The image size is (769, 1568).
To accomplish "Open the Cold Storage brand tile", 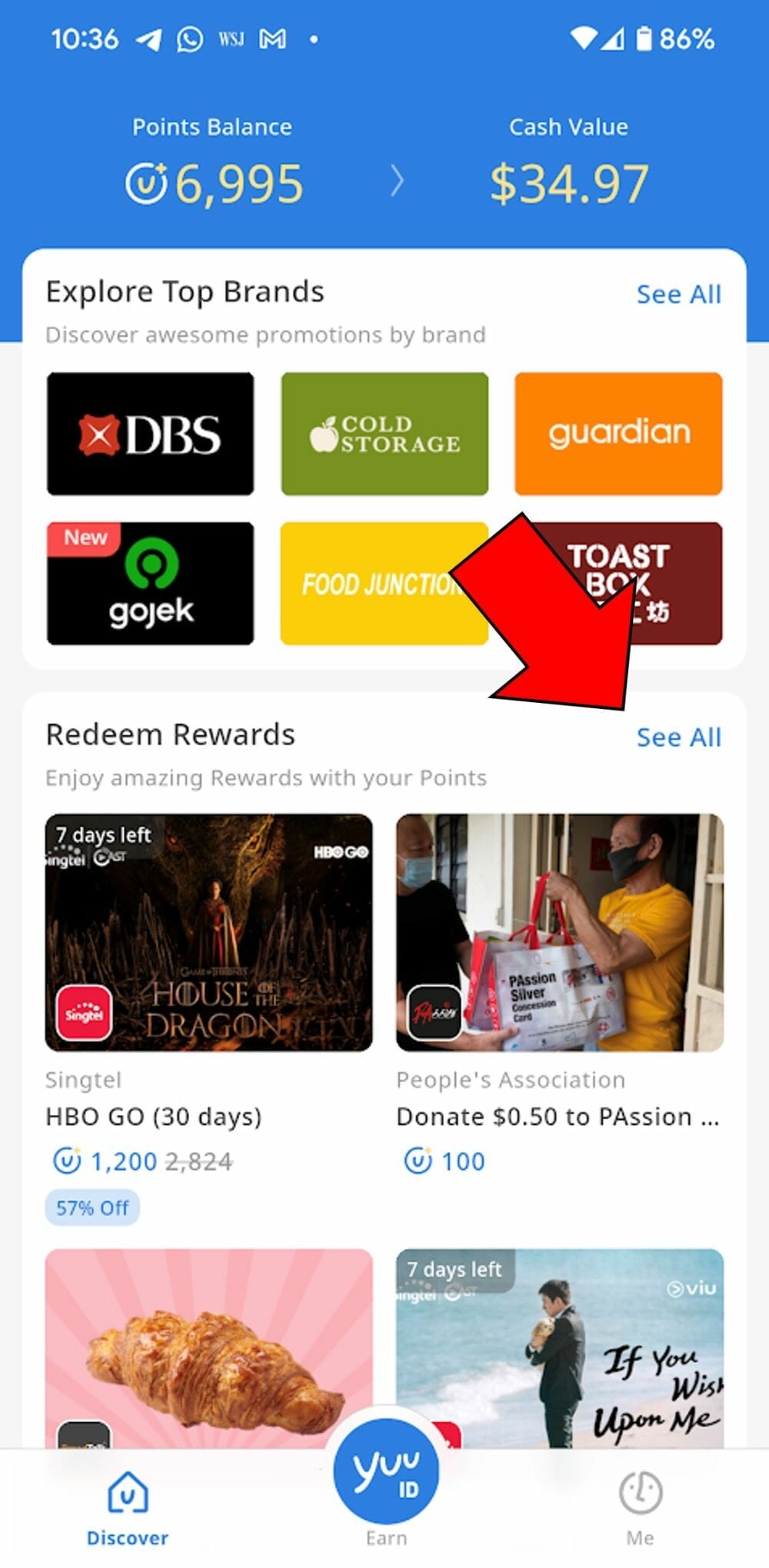I will pos(384,434).
